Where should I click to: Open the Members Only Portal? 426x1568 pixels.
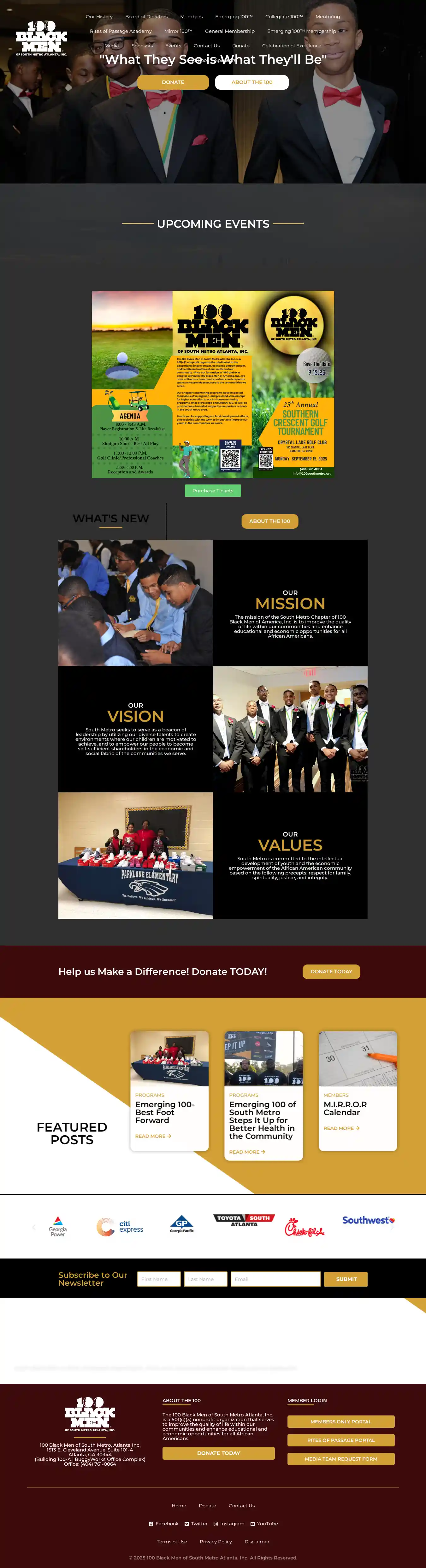[341, 1421]
